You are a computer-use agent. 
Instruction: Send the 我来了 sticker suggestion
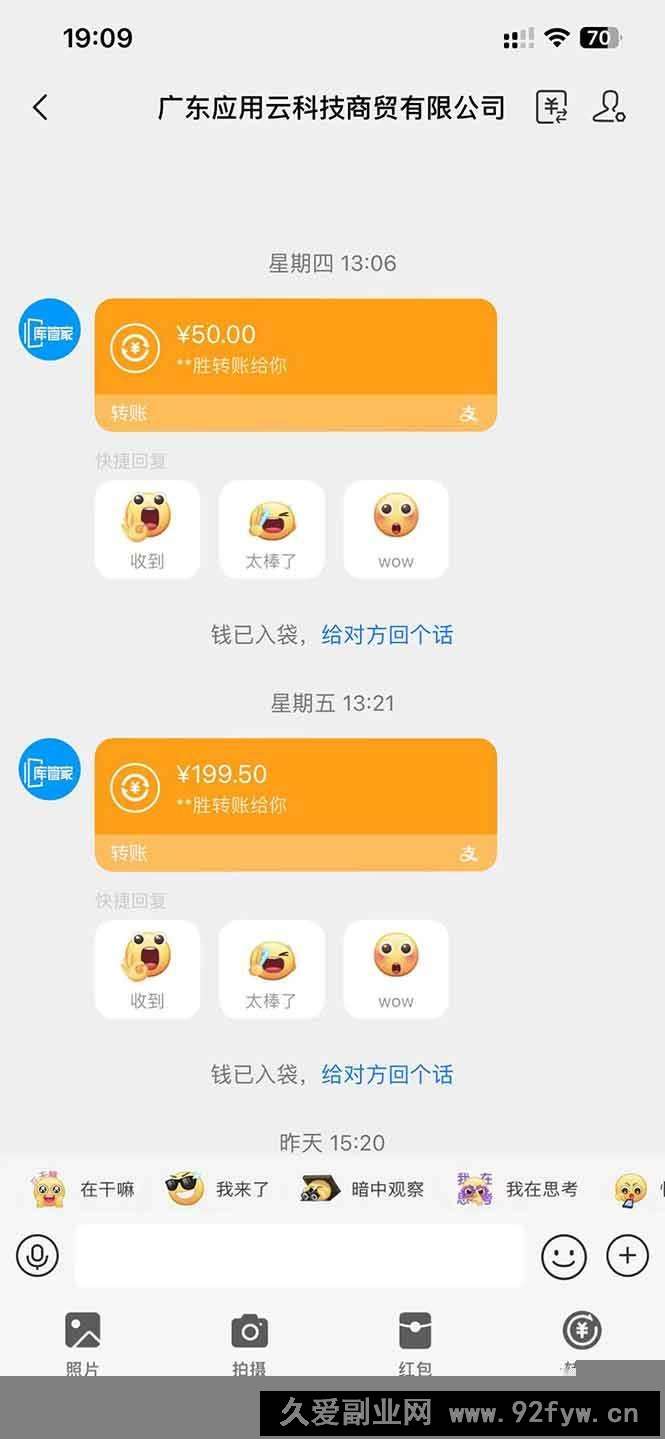[x=218, y=1189]
